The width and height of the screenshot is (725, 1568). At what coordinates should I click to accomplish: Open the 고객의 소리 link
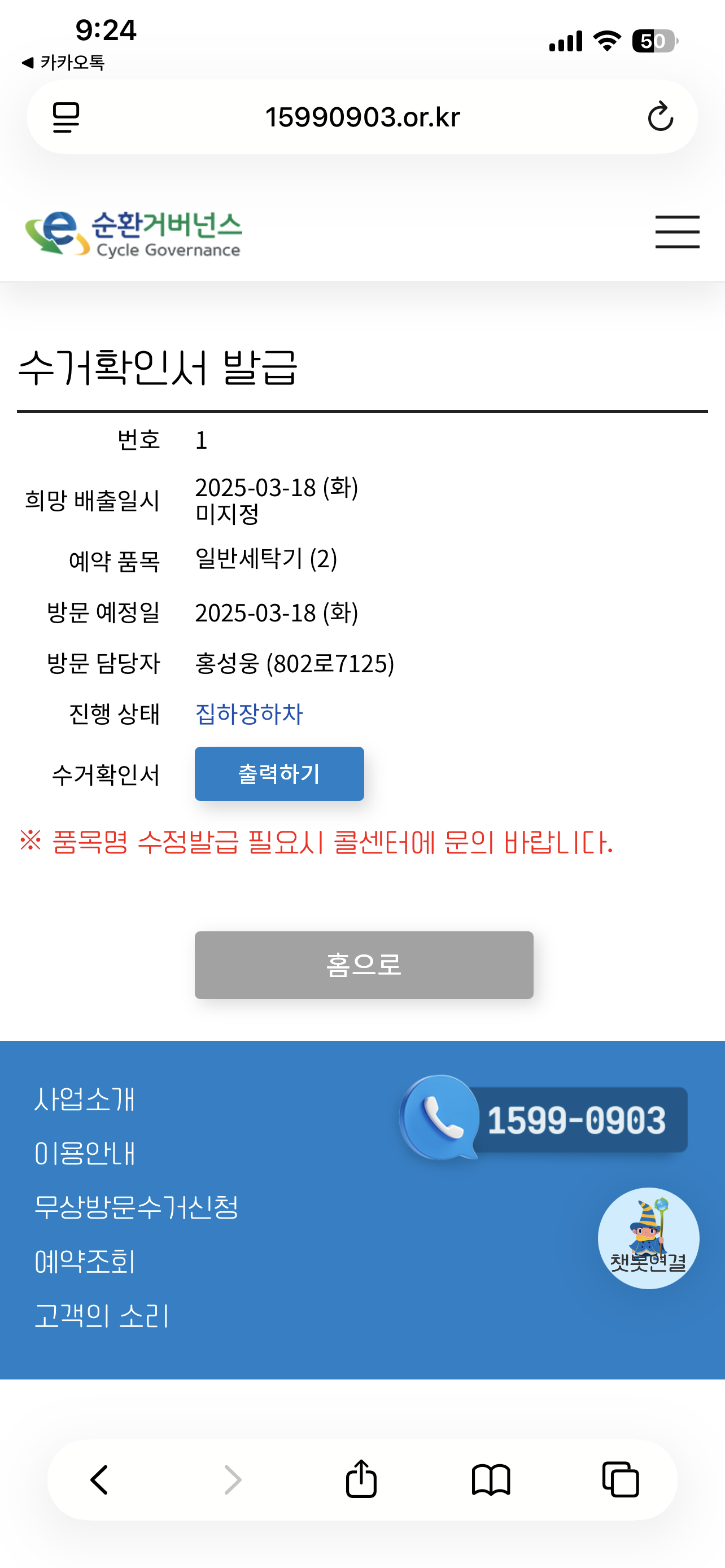(102, 1315)
